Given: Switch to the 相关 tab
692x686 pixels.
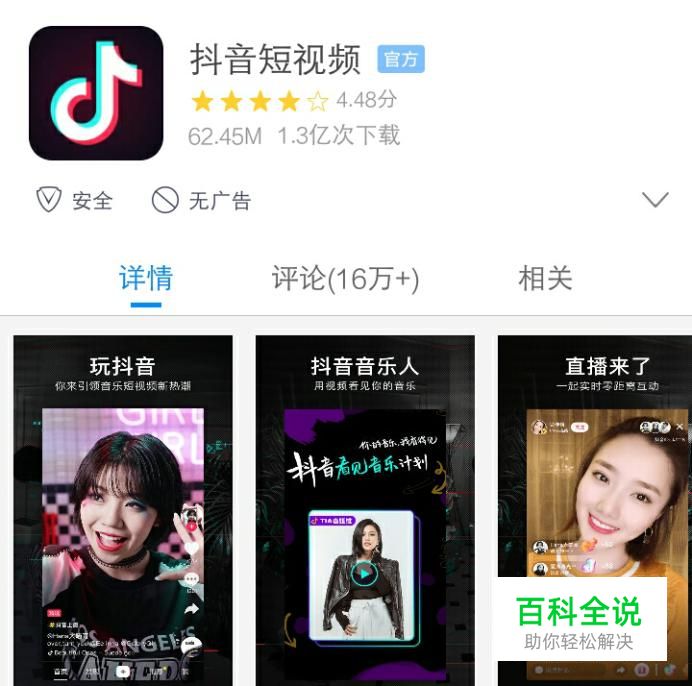Looking at the screenshot, I should click(x=545, y=278).
